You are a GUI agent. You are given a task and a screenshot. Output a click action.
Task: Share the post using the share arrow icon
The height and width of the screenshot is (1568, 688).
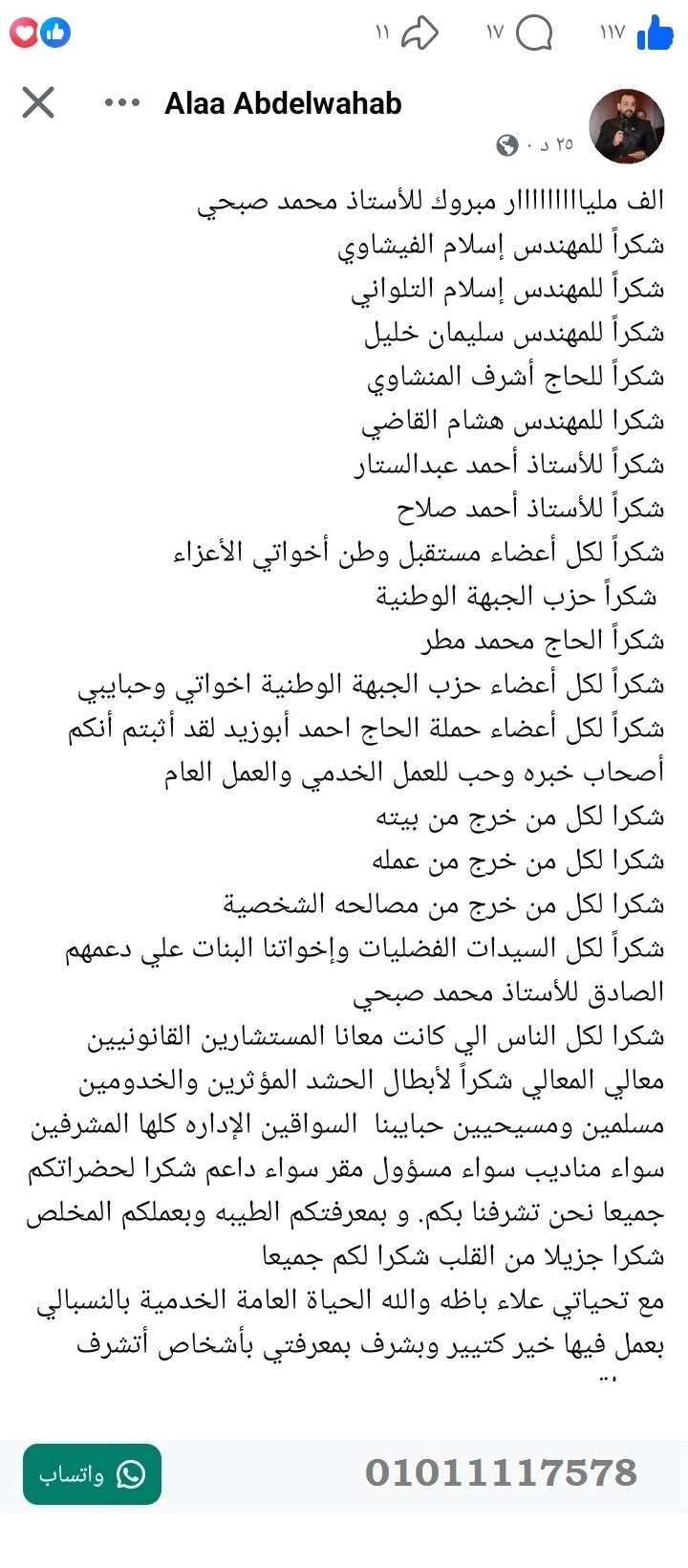420,32
